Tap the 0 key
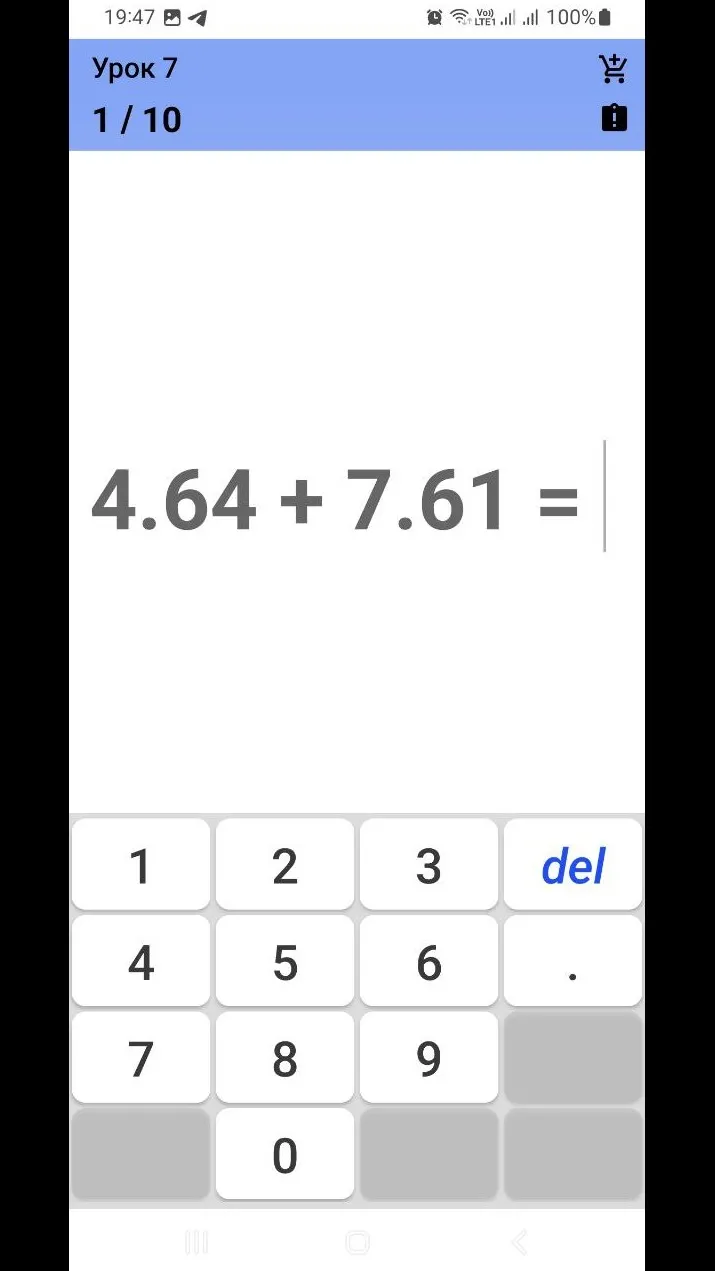715x1271 pixels. pyautogui.click(x=285, y=1153)
